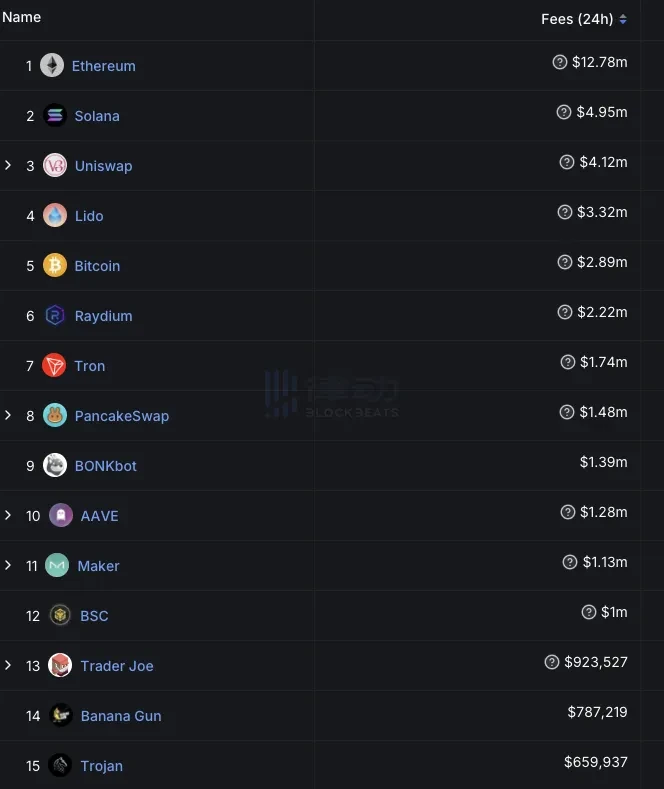
Task: Open the Solana link
Action: point(97,116)
